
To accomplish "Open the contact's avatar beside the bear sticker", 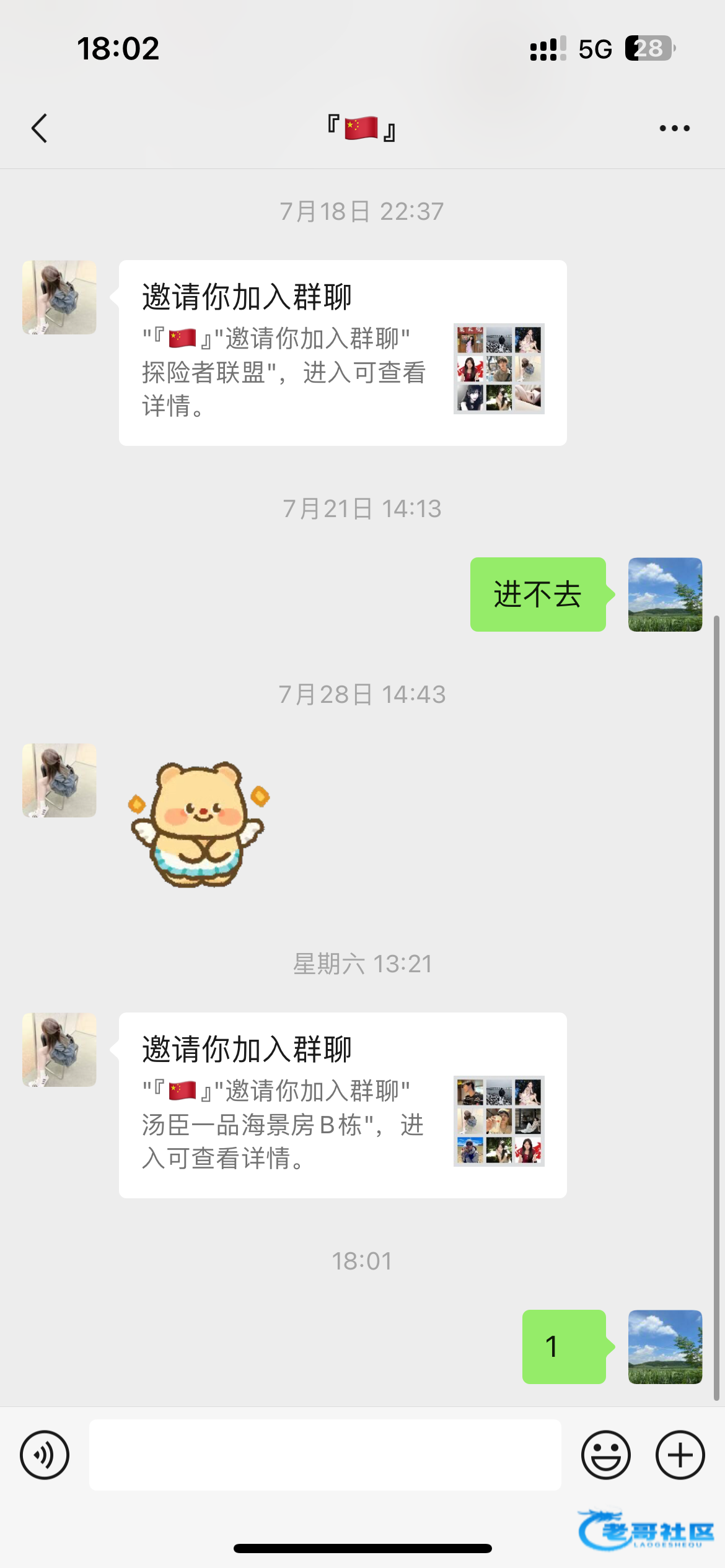I will tap(59, 780).
